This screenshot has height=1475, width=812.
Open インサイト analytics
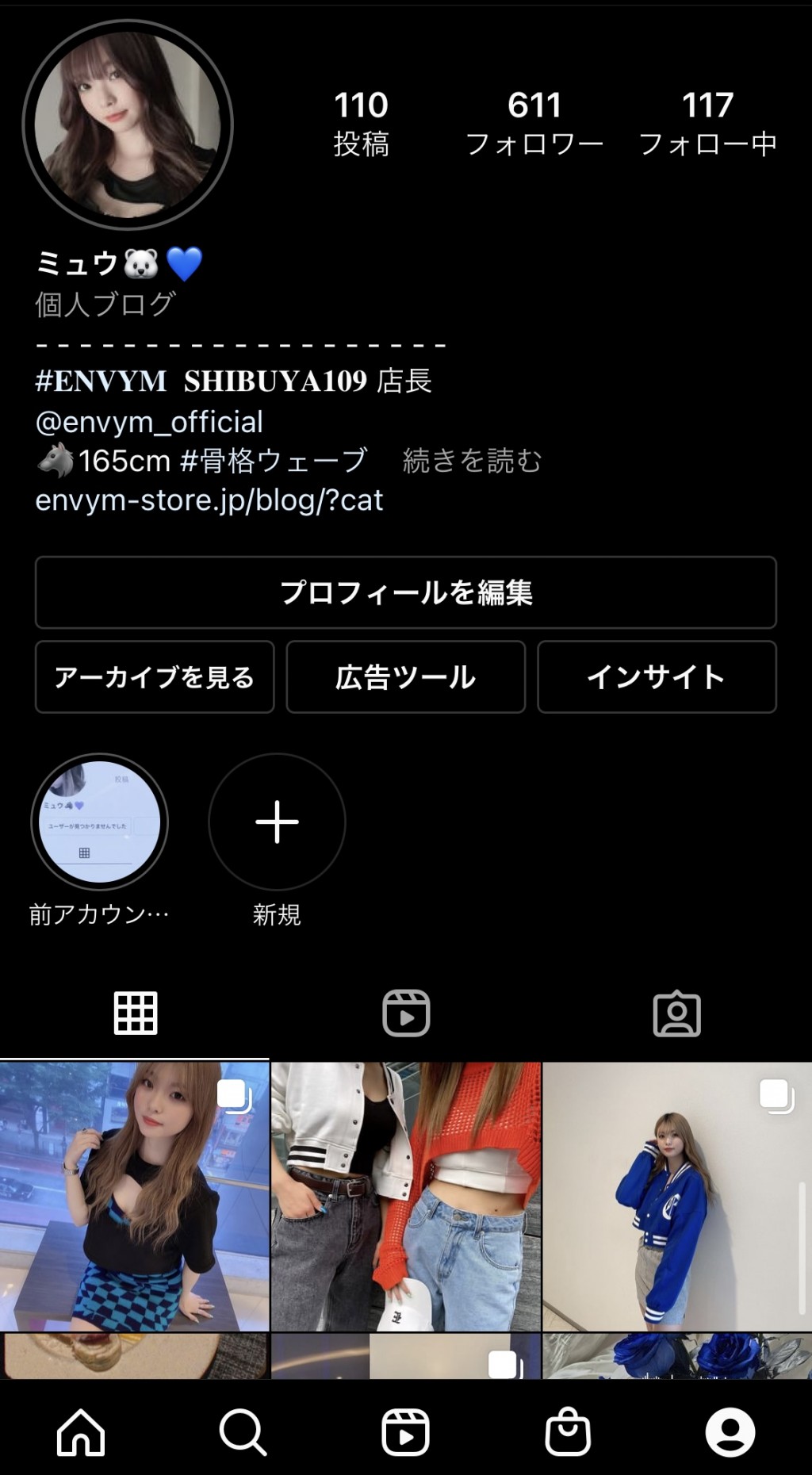click(x=657, y=677)
